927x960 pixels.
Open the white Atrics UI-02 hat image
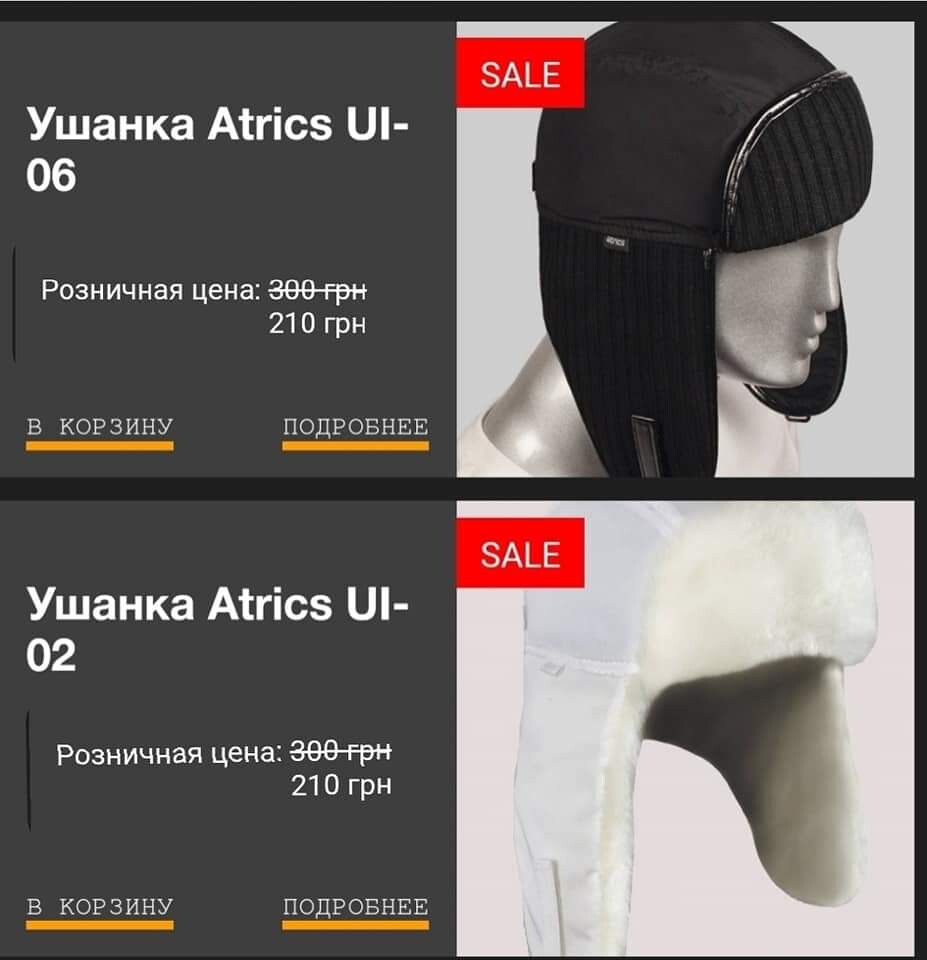tap(686, 728)
